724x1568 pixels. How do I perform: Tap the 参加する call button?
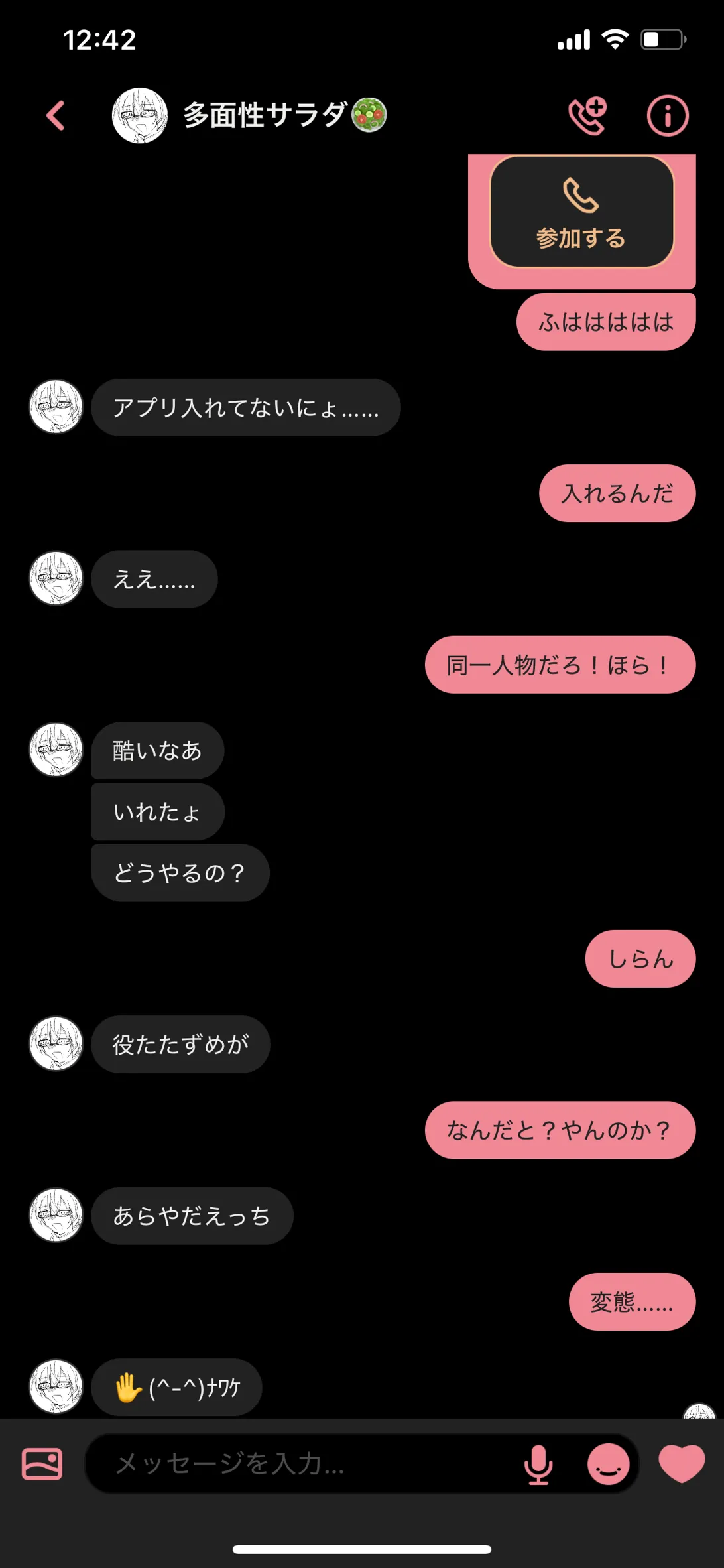(x=581, y=212)
